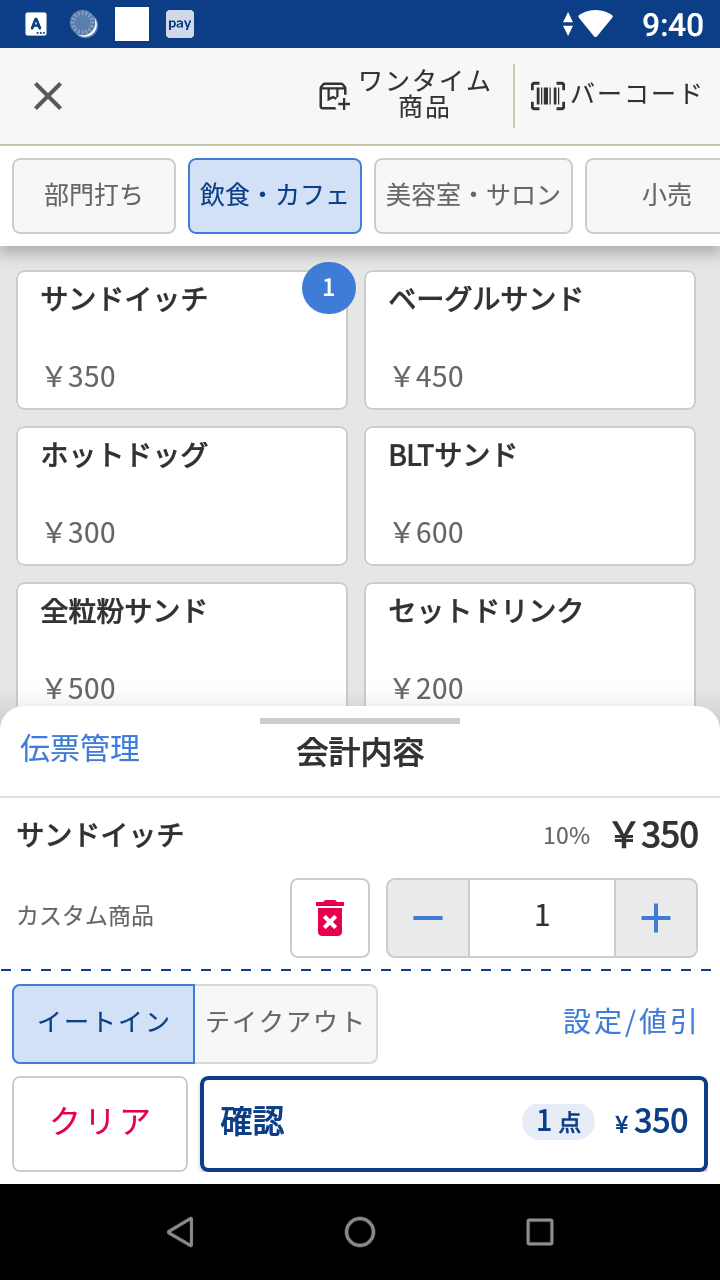Add セットドリンク to the order
Viewport: 720px width, 1280px height.
tap(530, 640)
